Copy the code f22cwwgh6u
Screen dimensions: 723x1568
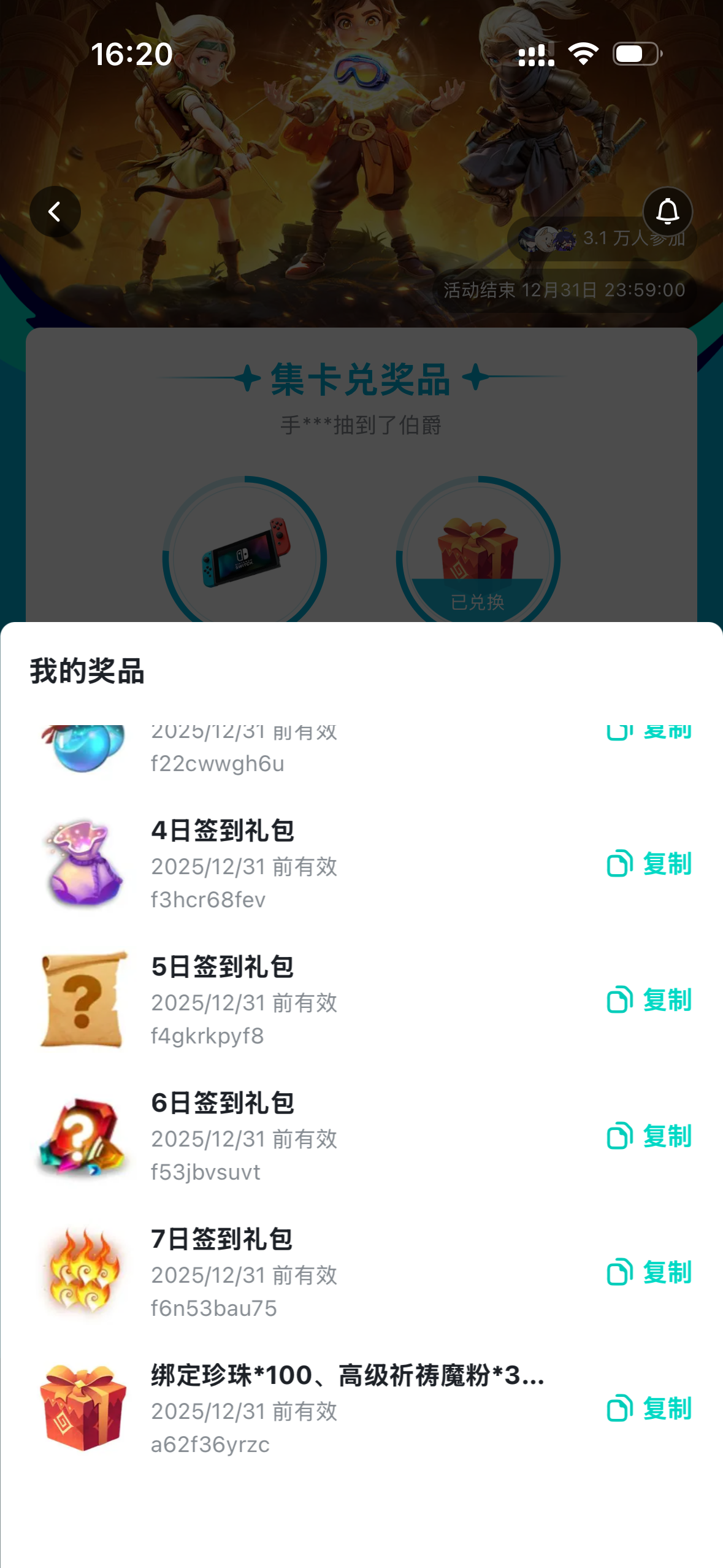point(649,732)
